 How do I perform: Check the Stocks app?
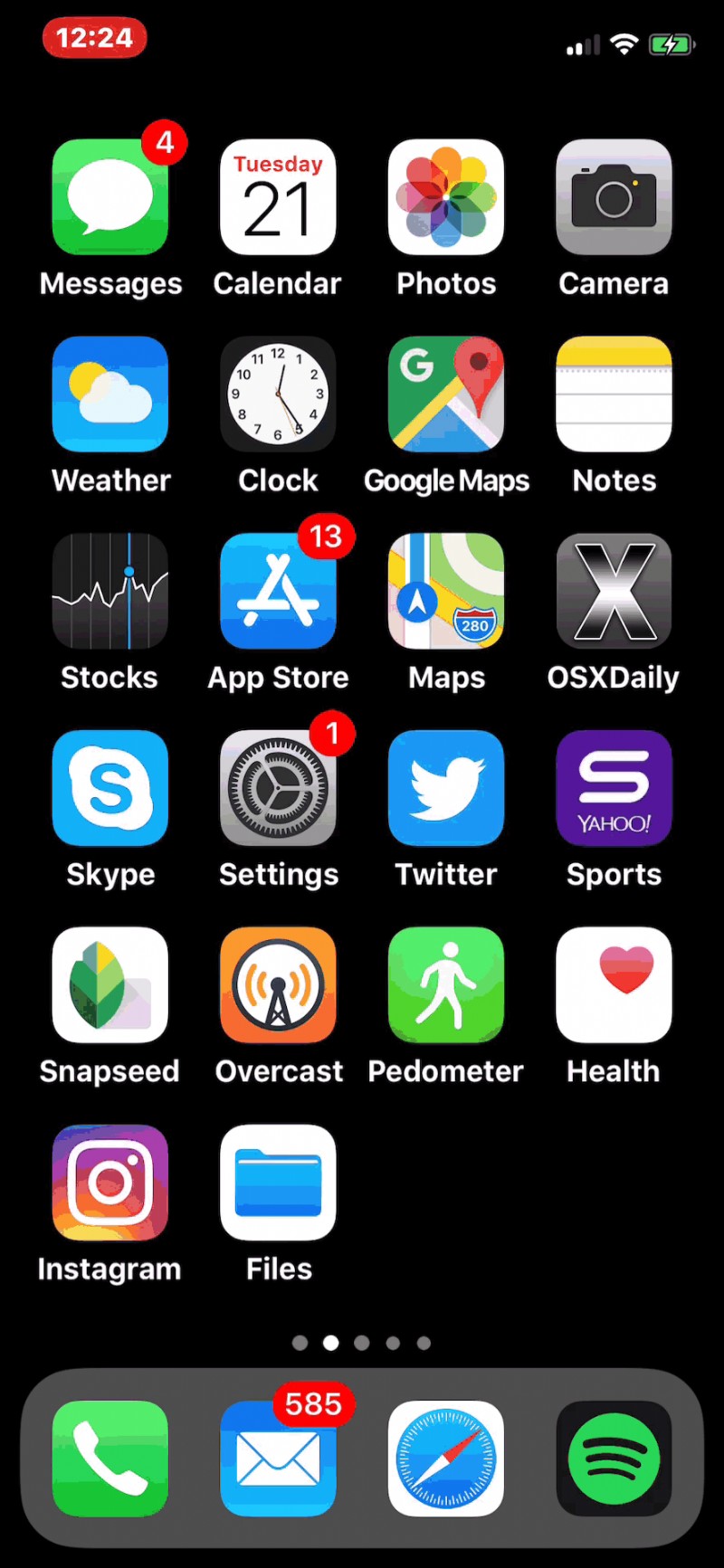110,591
